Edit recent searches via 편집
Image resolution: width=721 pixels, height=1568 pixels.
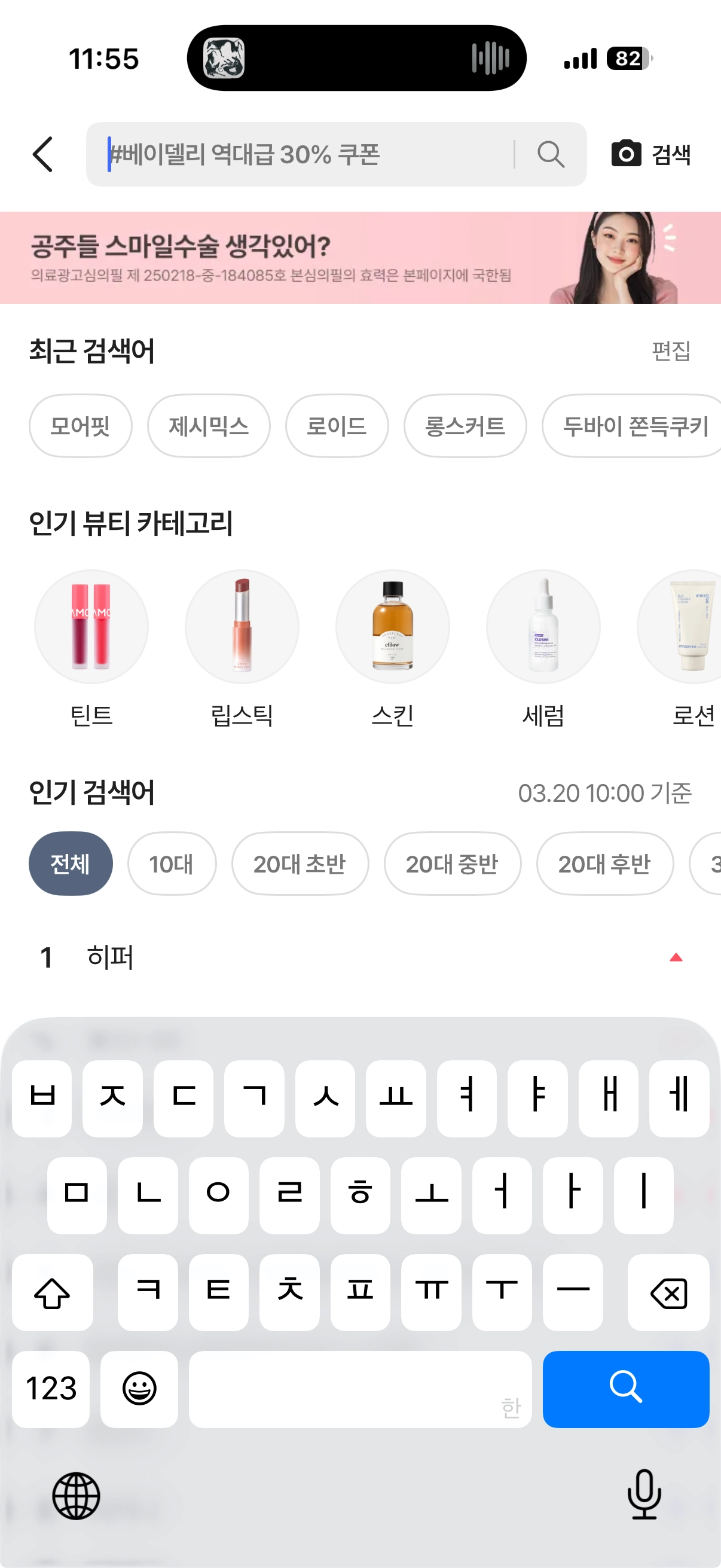click(671, 351)
